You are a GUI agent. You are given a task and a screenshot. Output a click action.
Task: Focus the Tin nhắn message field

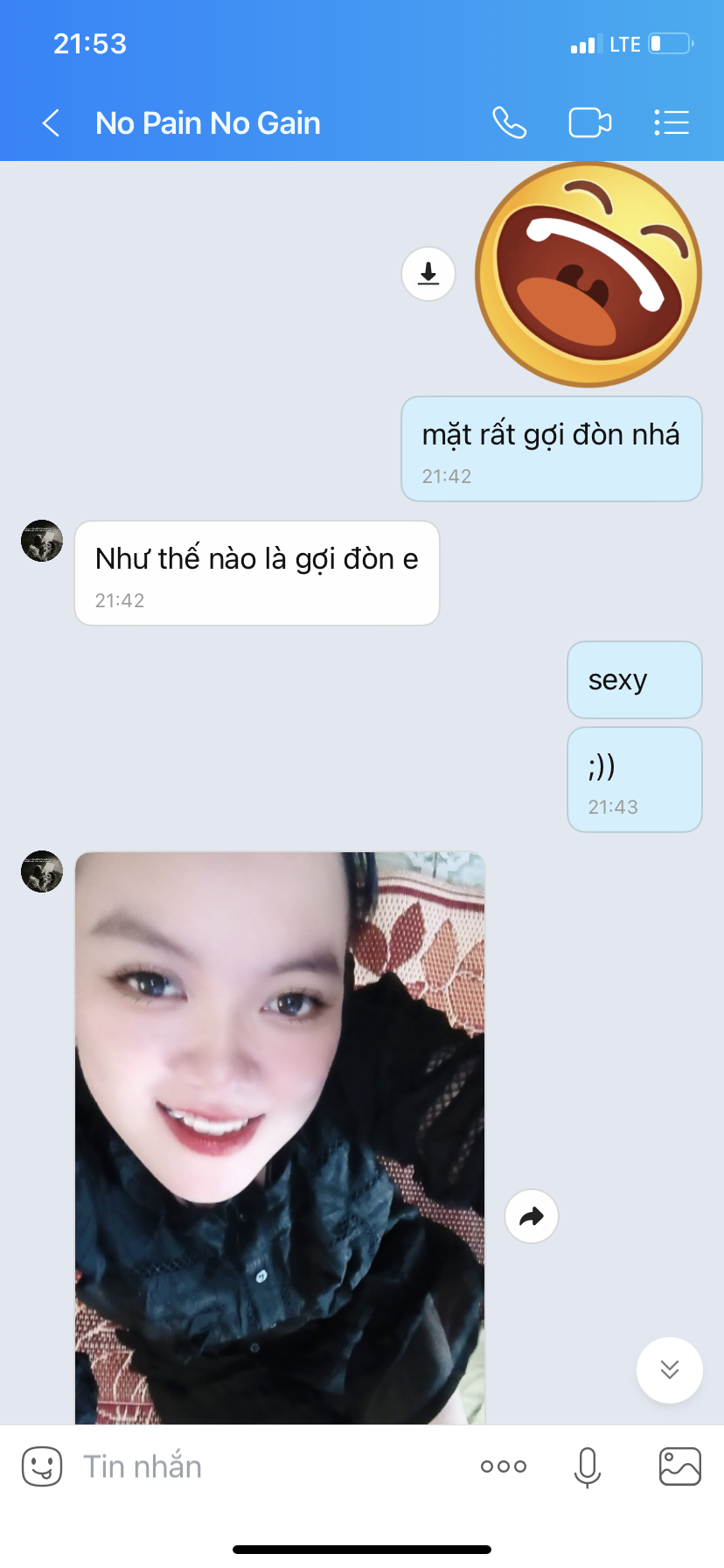(262, 1466)
